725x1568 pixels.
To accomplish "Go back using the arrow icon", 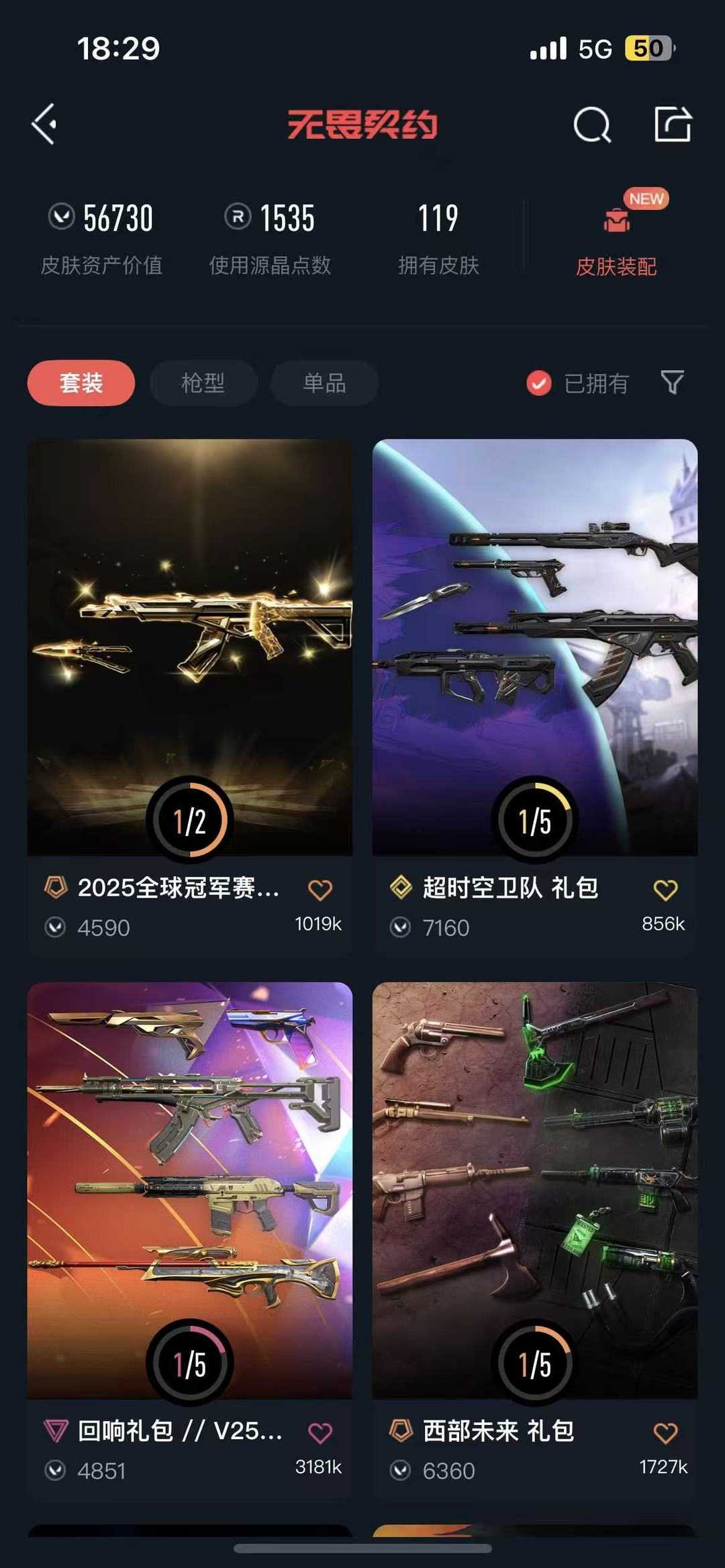I will pos(44,124).
